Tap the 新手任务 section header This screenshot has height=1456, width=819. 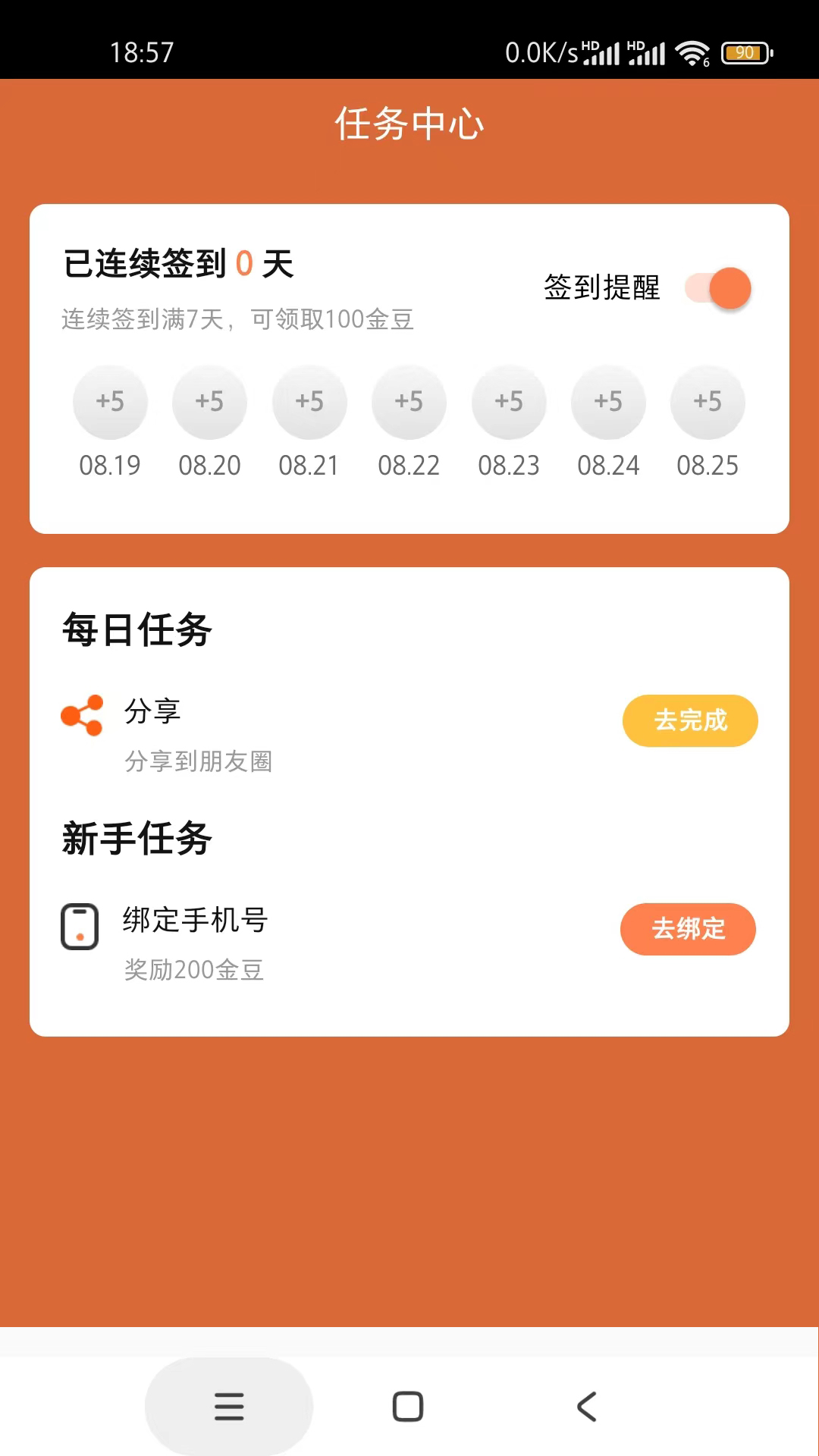[137, 838]
